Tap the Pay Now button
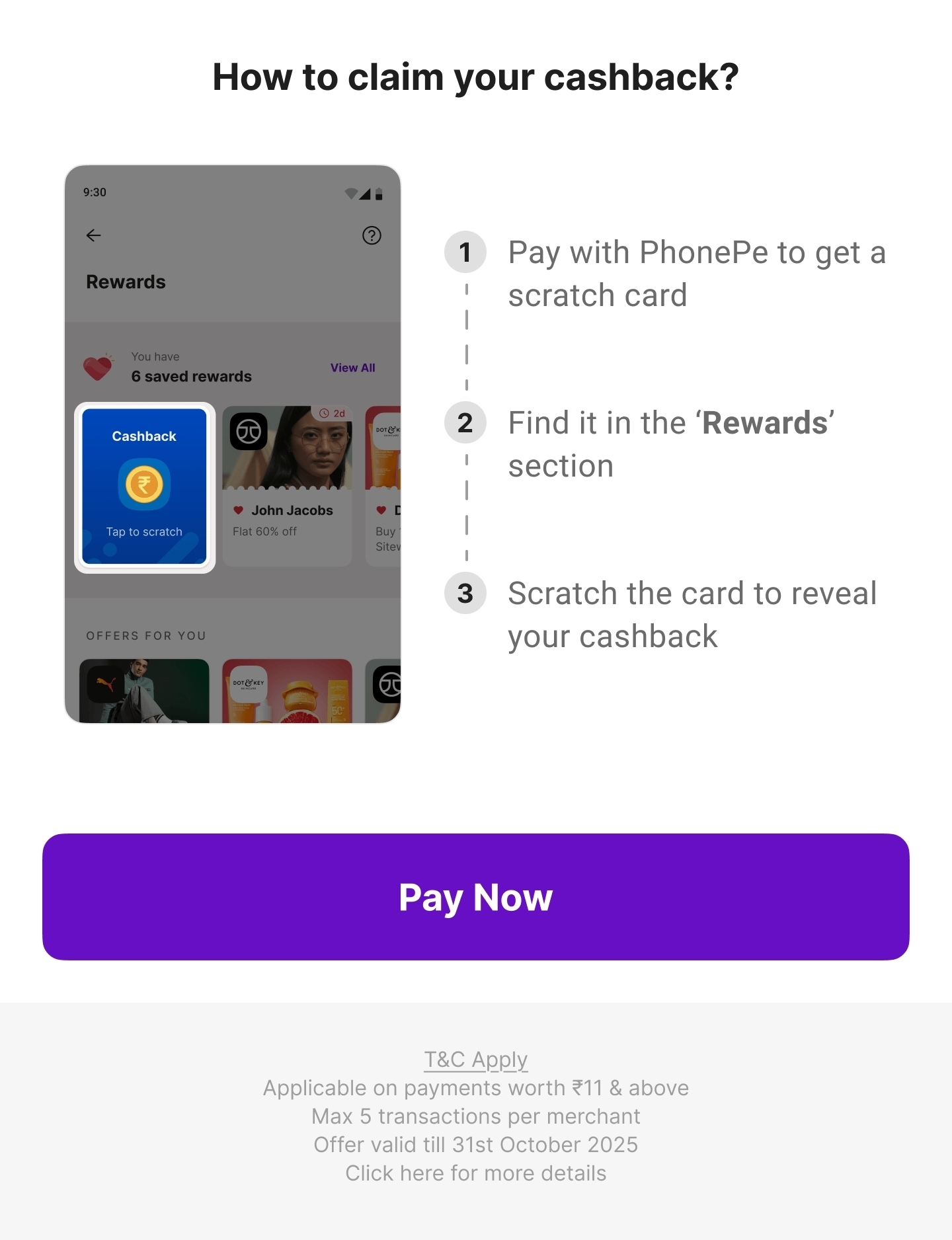952x1240 pixels. pos(475,897)
